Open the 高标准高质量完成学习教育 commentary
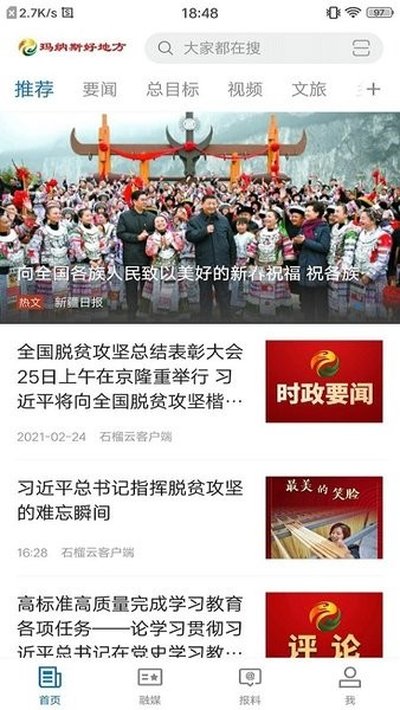The width and height of the screenshot is (400, 710). 200,625
